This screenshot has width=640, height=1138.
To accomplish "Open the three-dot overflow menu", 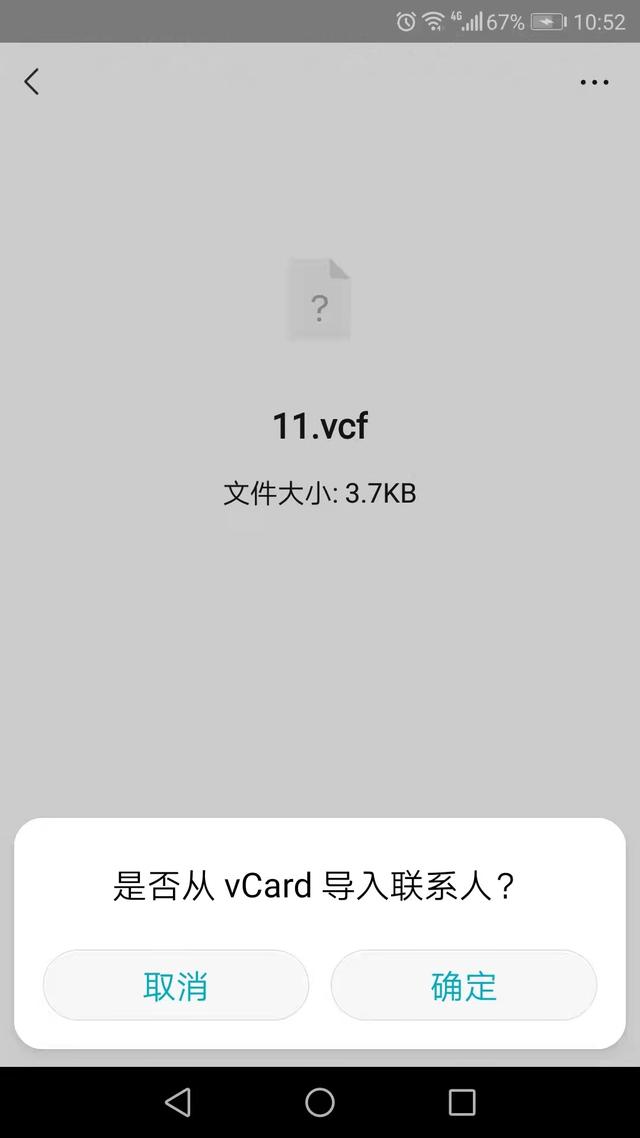I will 594,82.
